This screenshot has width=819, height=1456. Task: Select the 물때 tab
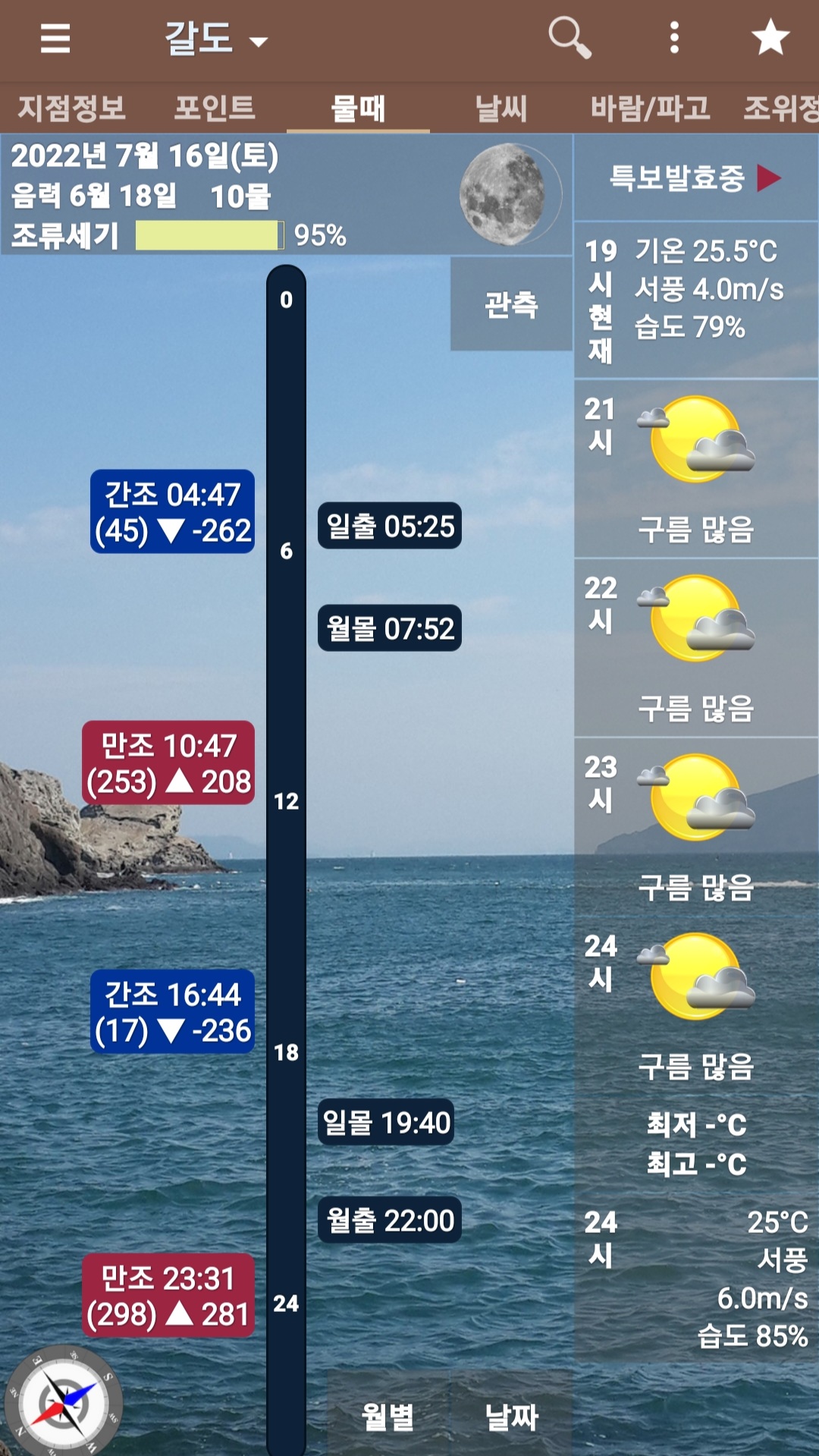coord(358,108)
